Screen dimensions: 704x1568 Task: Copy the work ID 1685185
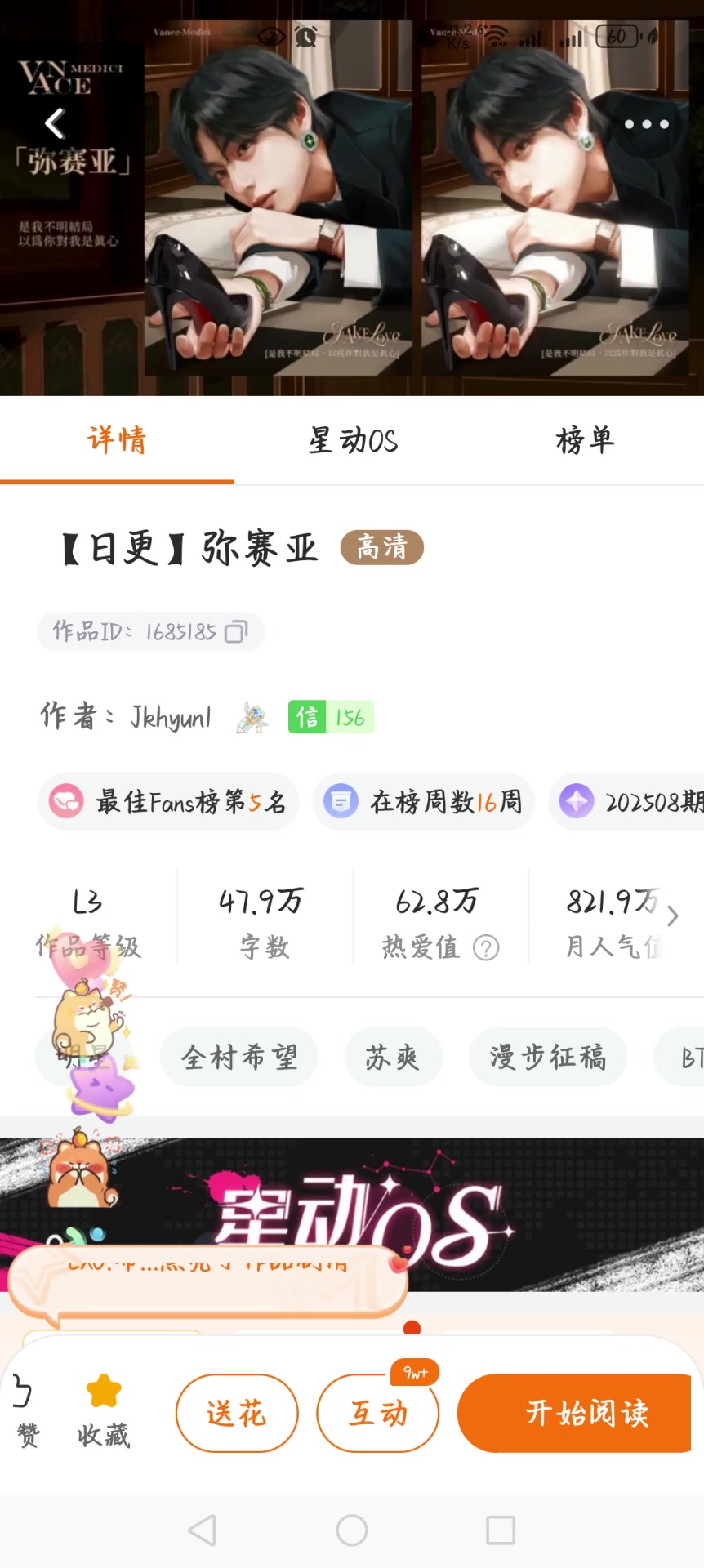pos(235,632)
